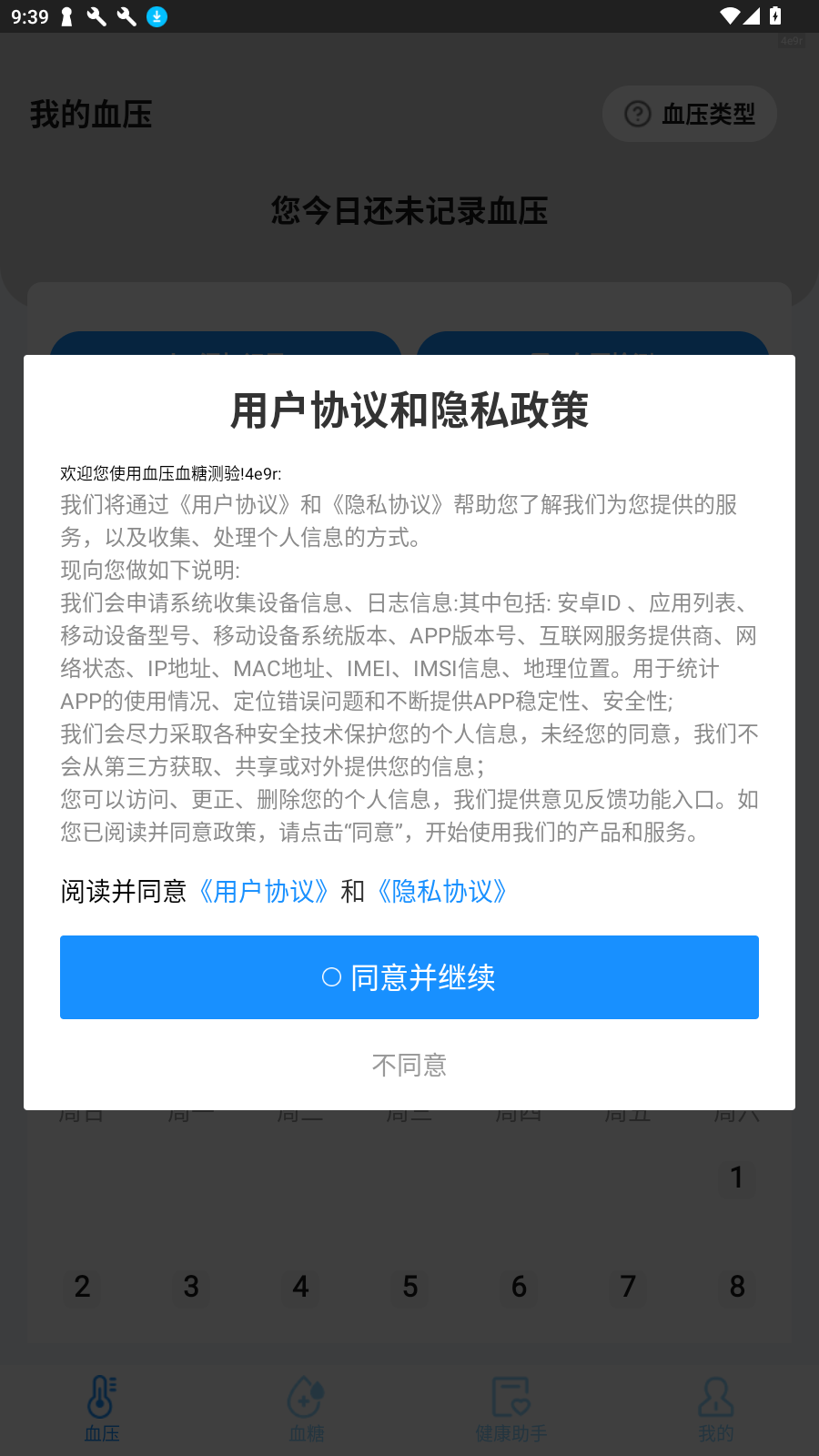Open the 《隐私协议》 link

click(x=442, y=891)
